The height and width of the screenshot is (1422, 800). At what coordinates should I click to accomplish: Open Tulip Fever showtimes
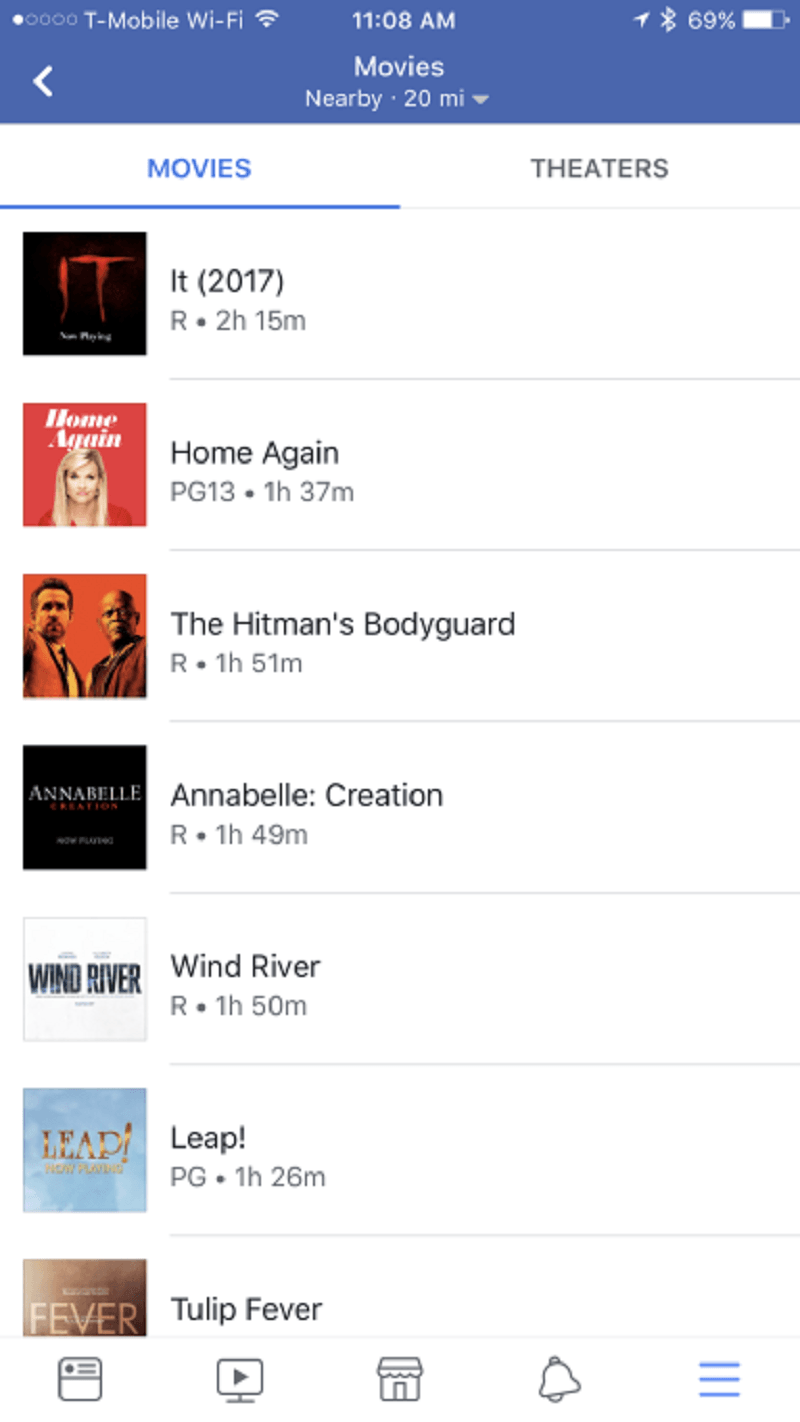(x=400, y=1300)
